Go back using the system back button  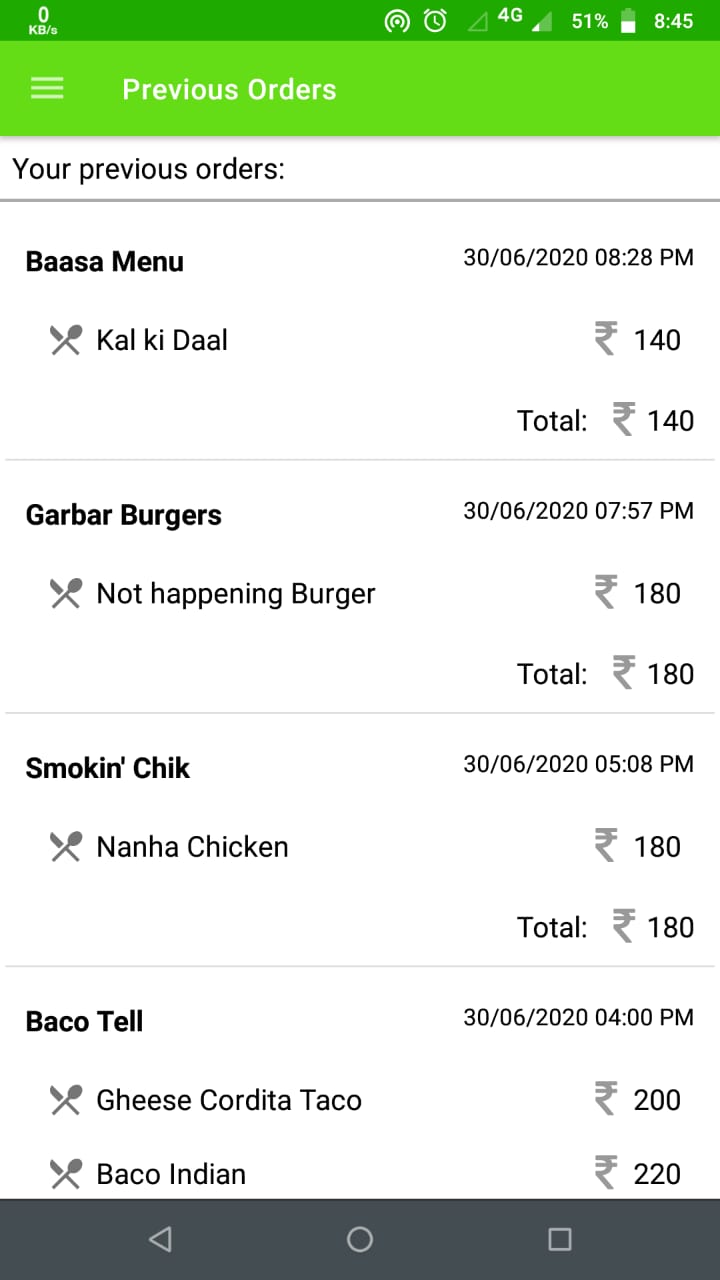point(160,1240)
